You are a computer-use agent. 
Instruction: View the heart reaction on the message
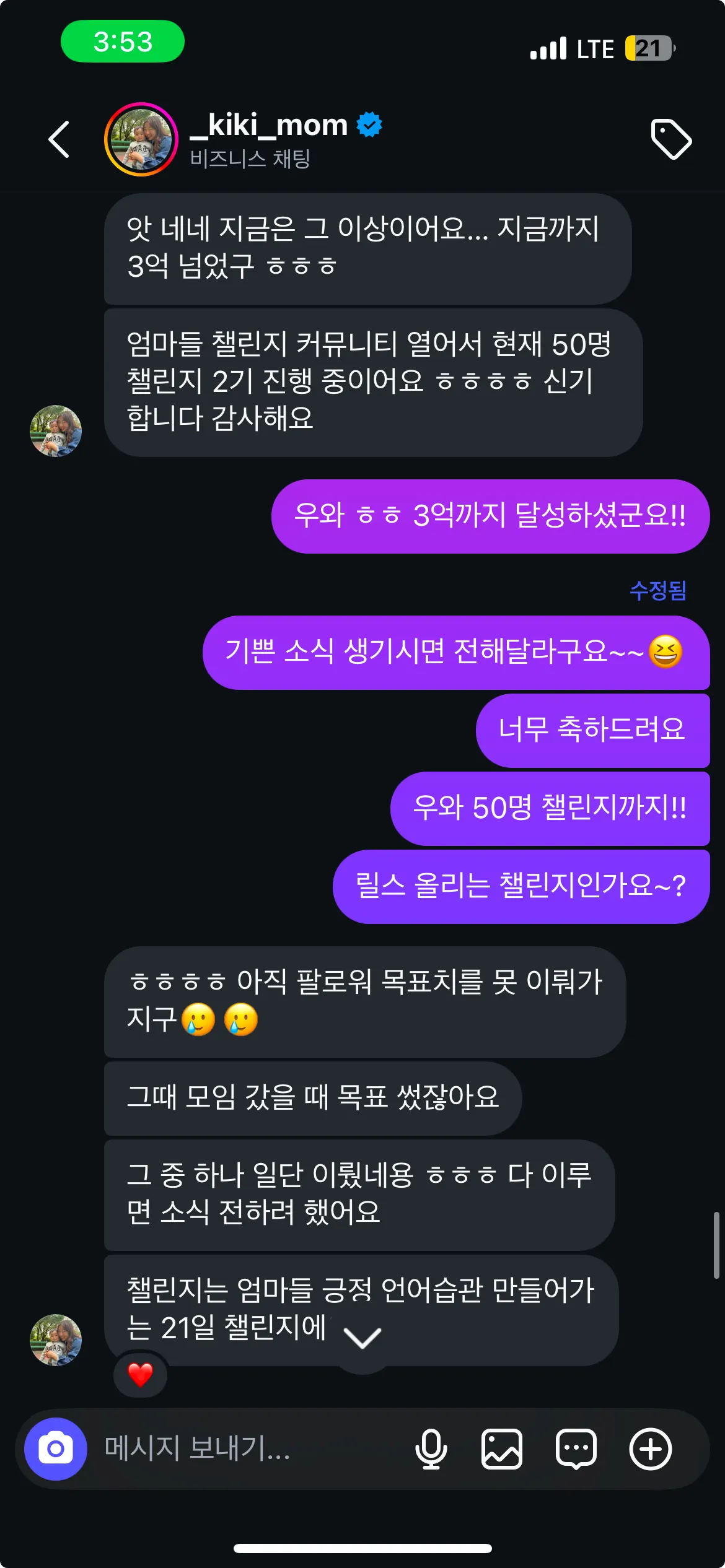click(x=141, y=1375)
